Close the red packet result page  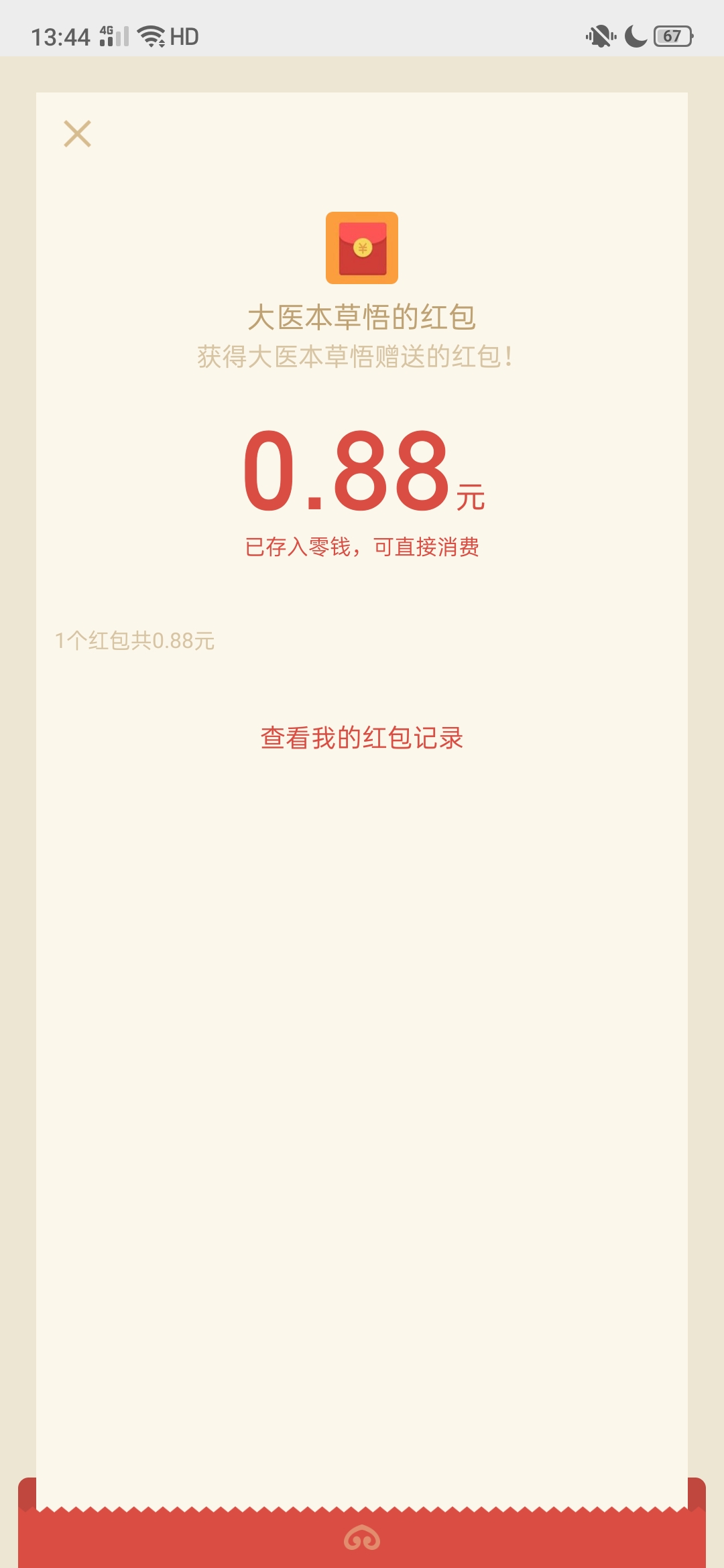coord(77,133)
